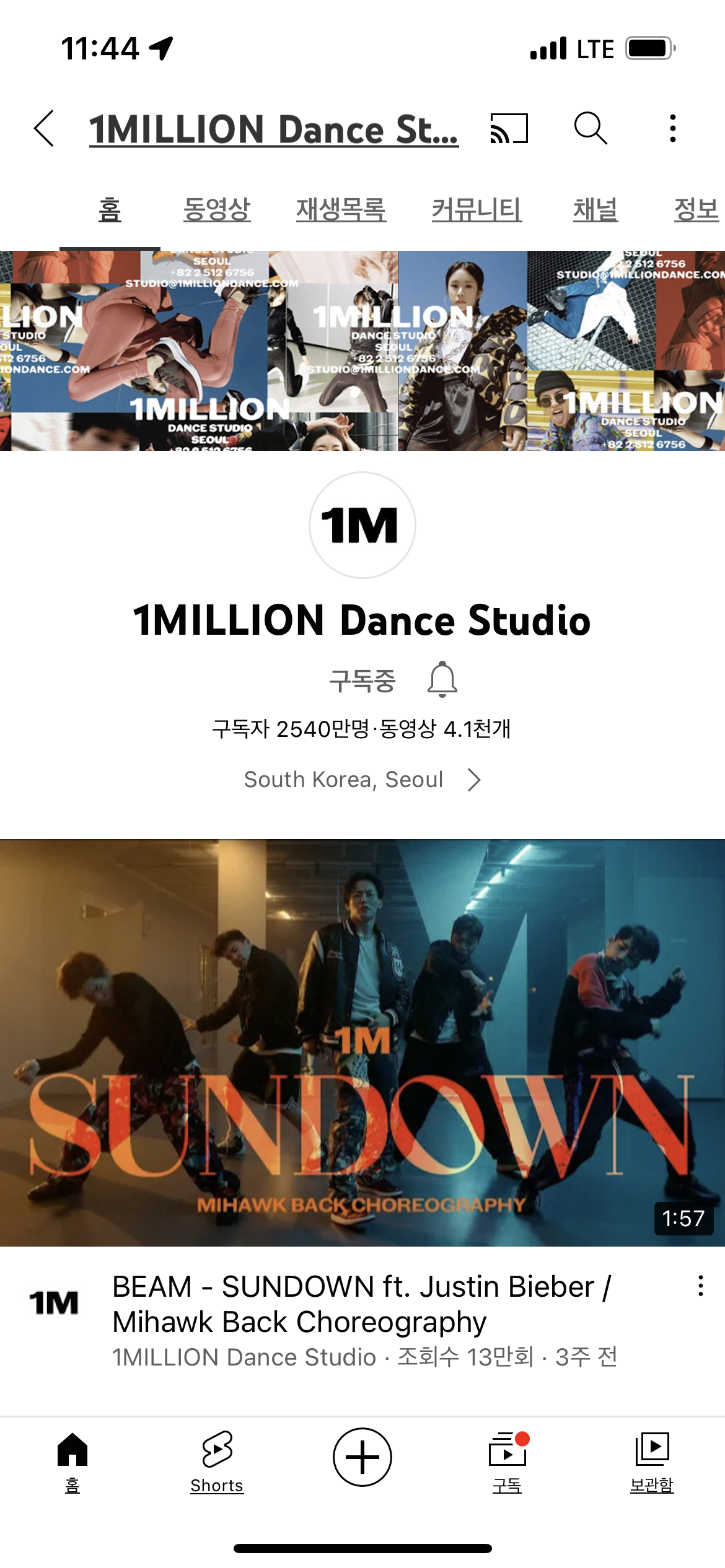The image size is (725, 1568).
Task: Open the Shorts tab
Action: 217,1460
